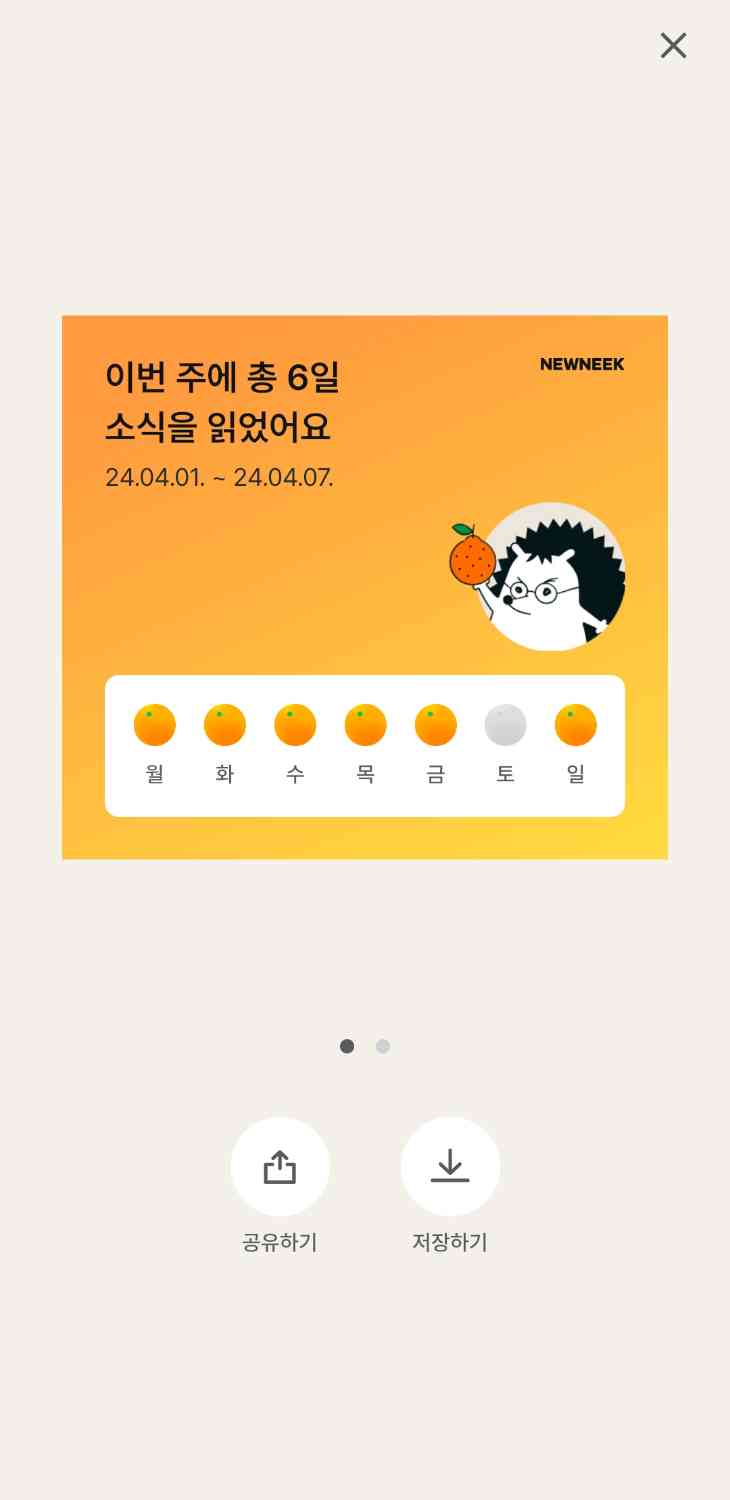Image resolution: width=730 pixels, height=1500 pixels.
Task: Tap the Thursday (목) orange icon
Action: (365, 724)
